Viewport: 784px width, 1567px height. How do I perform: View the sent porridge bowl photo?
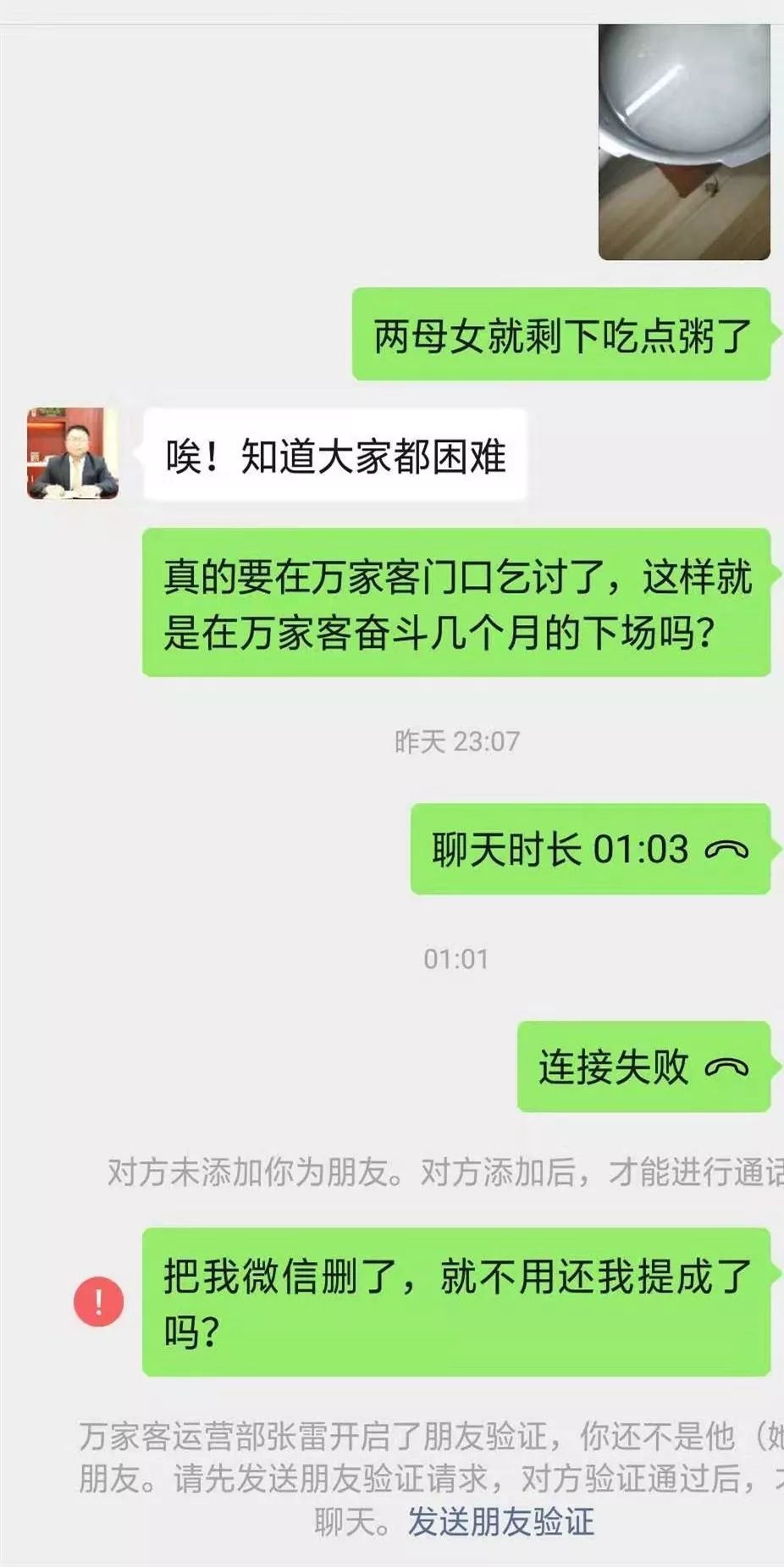pyautogui.click(x=684, y=141)
